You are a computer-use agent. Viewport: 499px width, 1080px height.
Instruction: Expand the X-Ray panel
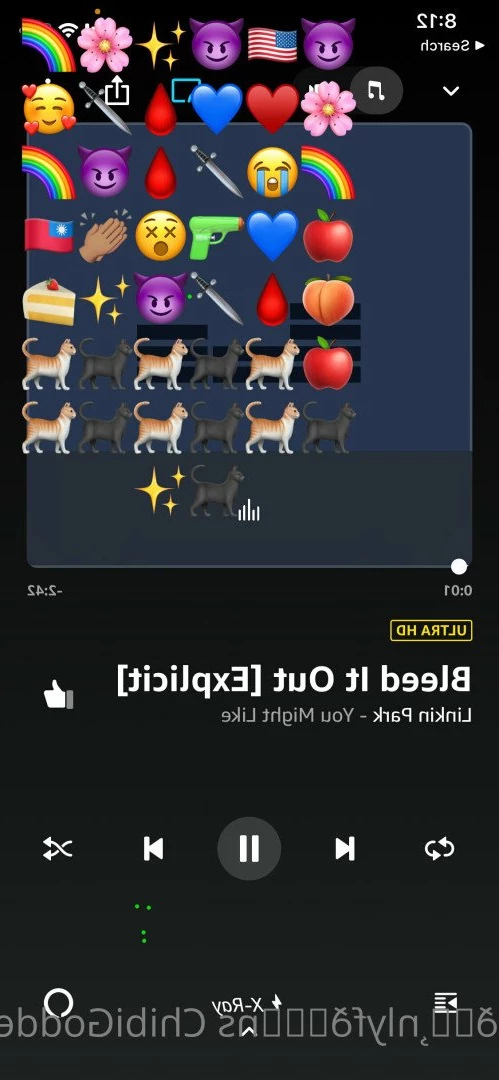click(247, 1008)
